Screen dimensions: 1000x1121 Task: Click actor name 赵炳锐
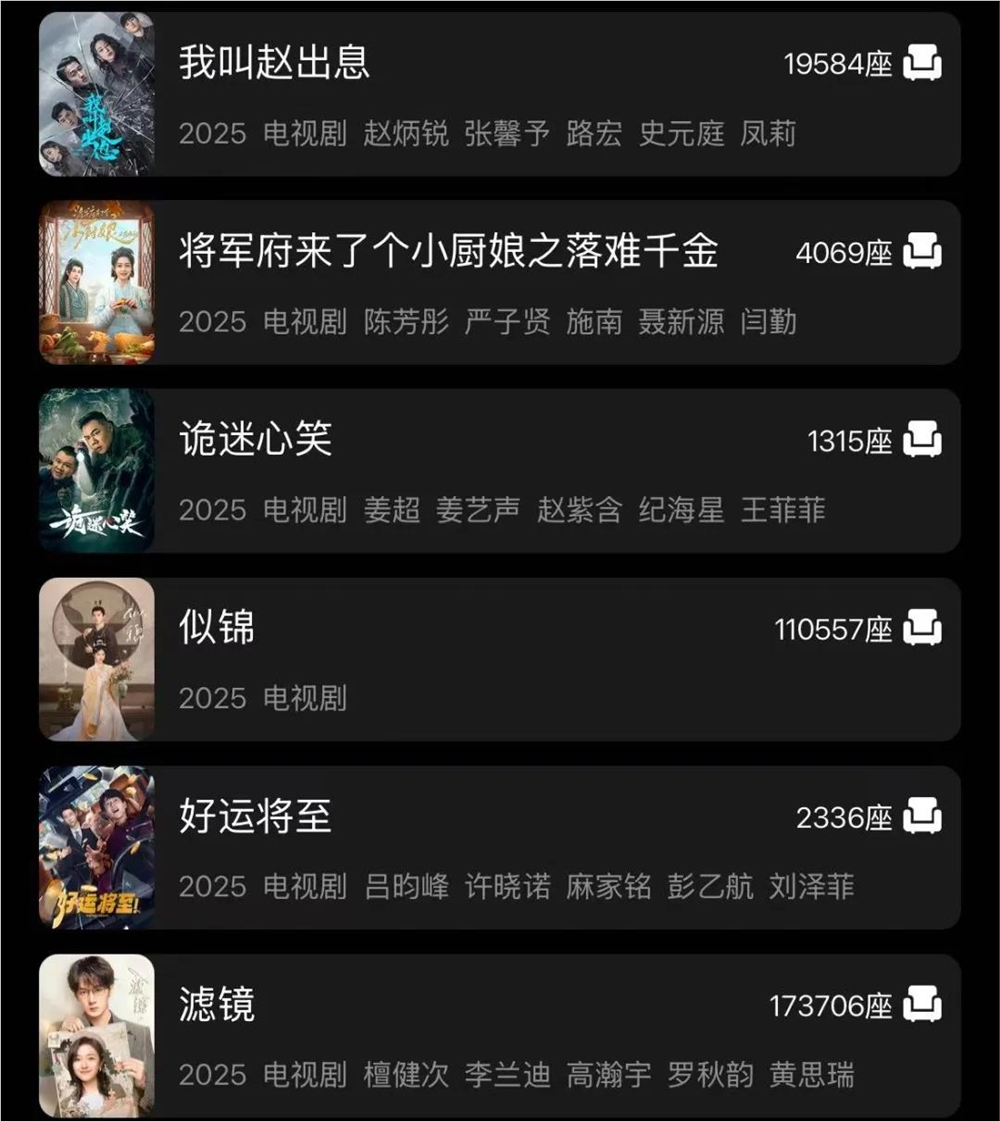pyautogui.click(x=407, y=134)
